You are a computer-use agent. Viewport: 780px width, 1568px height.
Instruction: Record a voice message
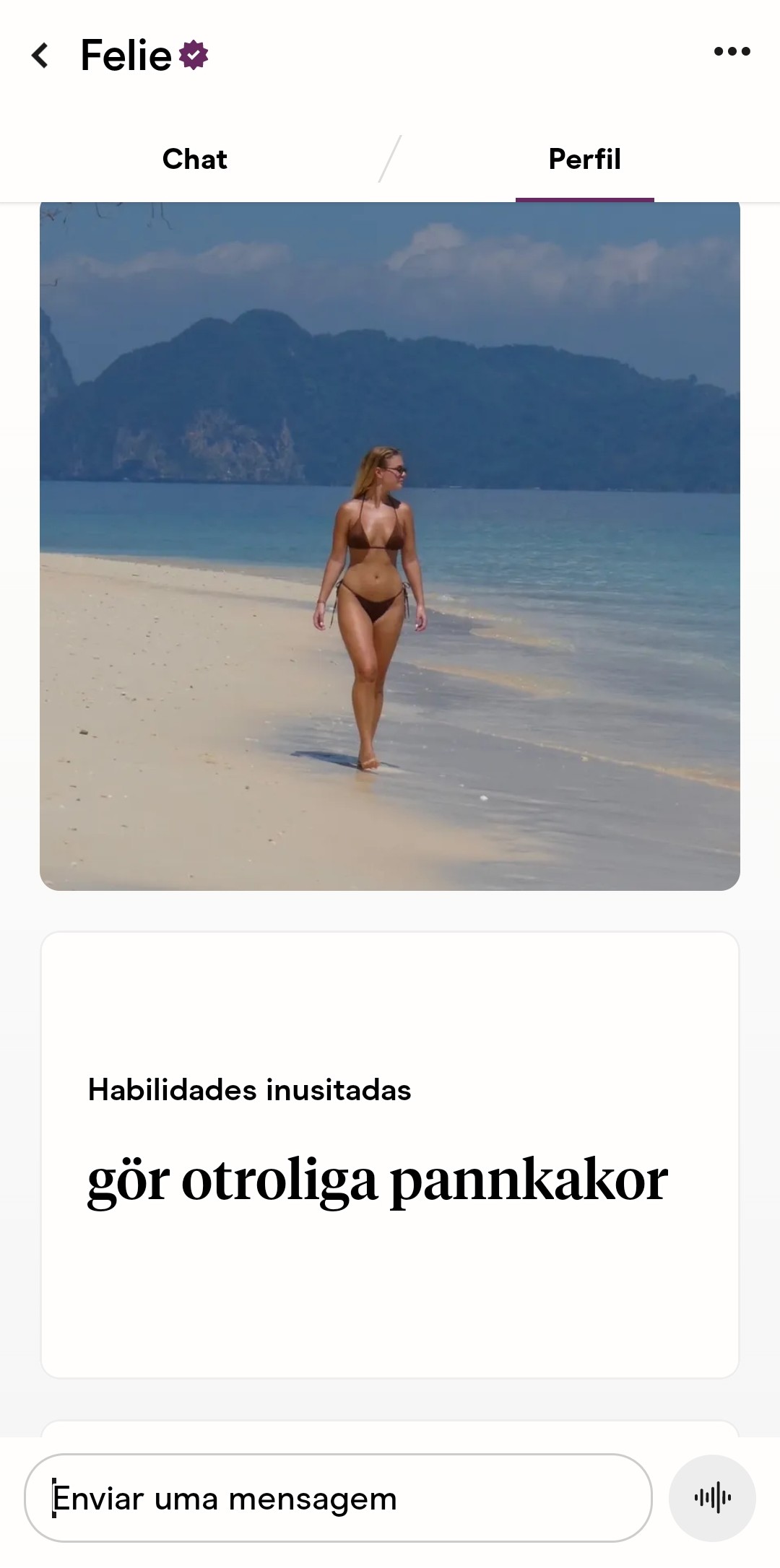tap(712, 1498)
